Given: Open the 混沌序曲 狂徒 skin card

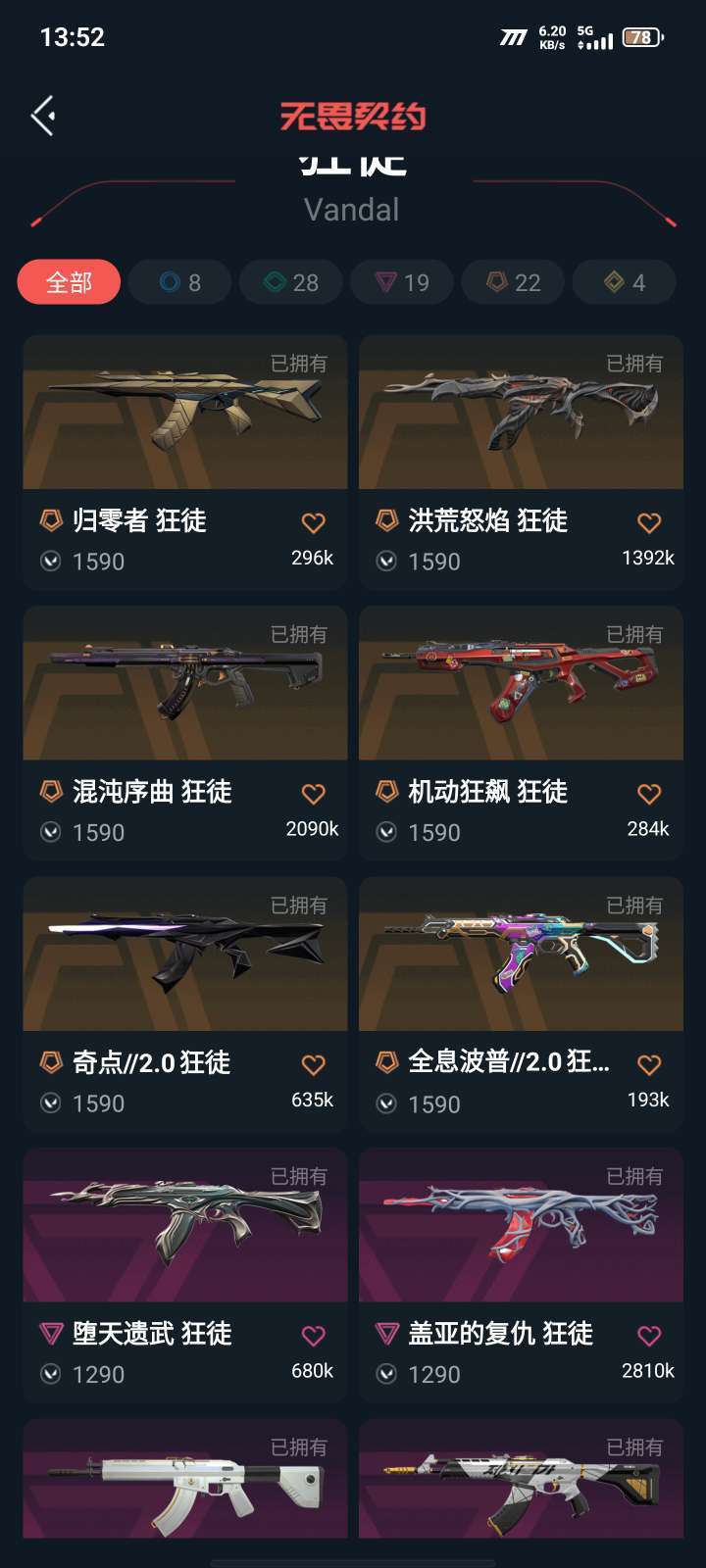Looking at the screenshot, I should (185, 733).
